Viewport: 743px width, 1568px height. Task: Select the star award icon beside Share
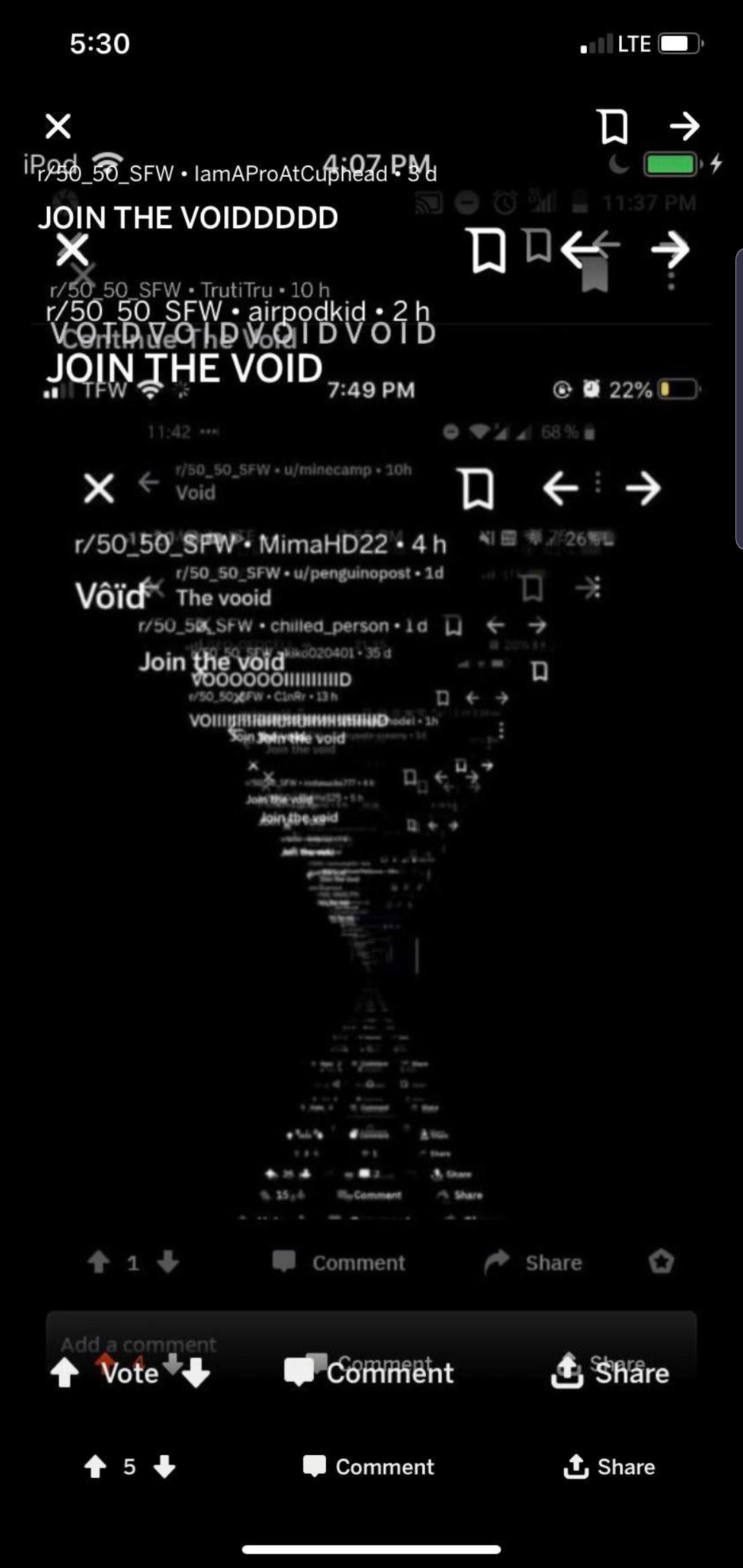pyautogui.click(x=661, y=1261)
